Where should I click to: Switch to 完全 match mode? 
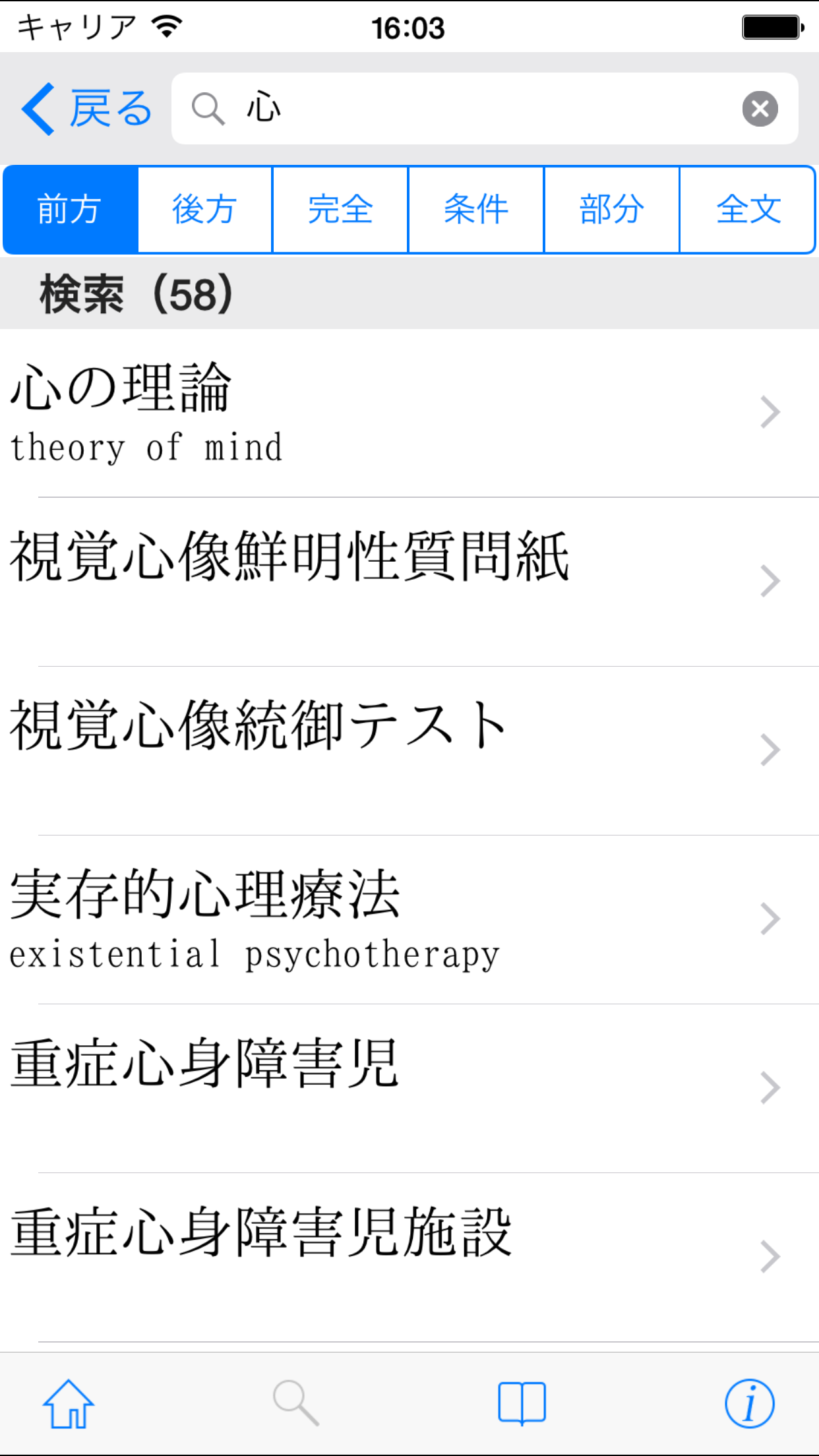[x=341, y=210]
